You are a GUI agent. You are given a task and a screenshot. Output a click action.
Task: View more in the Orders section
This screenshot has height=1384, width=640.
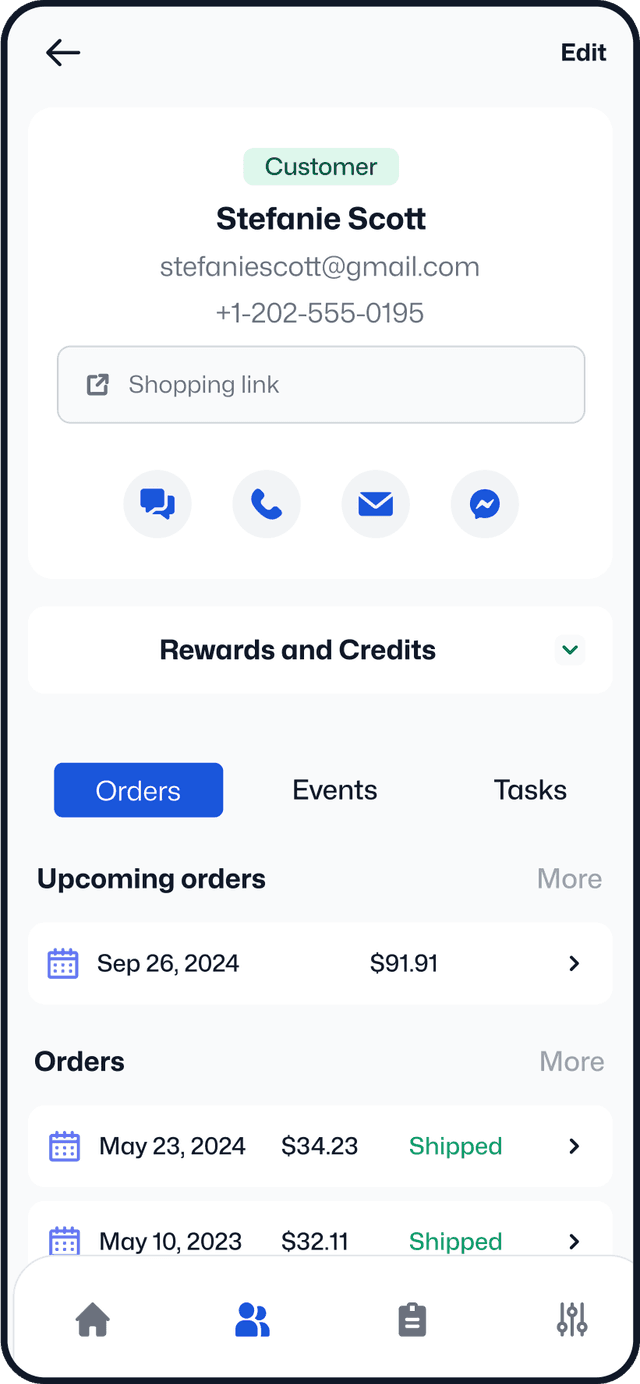point(571,1061)
